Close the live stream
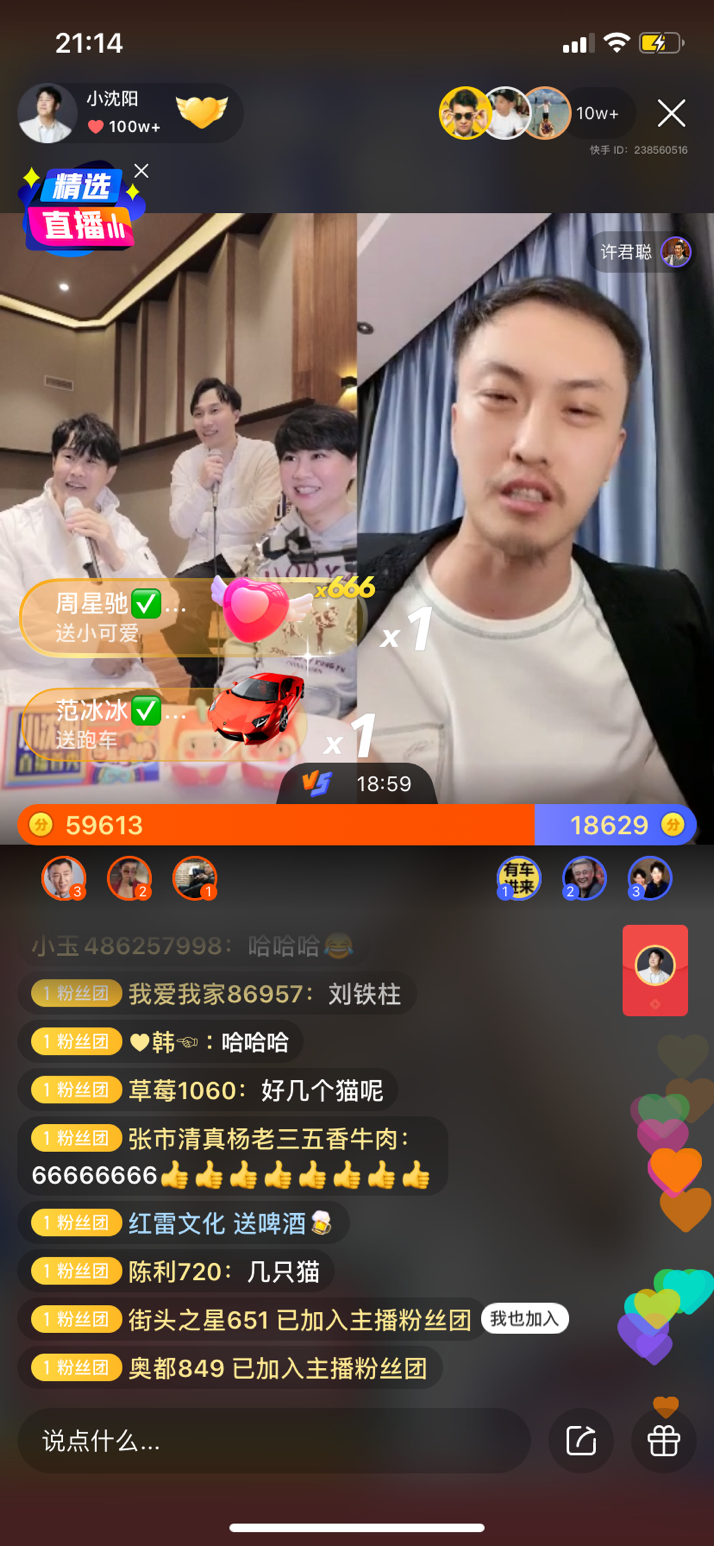This screenshot has width=714, height=1546. pos(671,113)
